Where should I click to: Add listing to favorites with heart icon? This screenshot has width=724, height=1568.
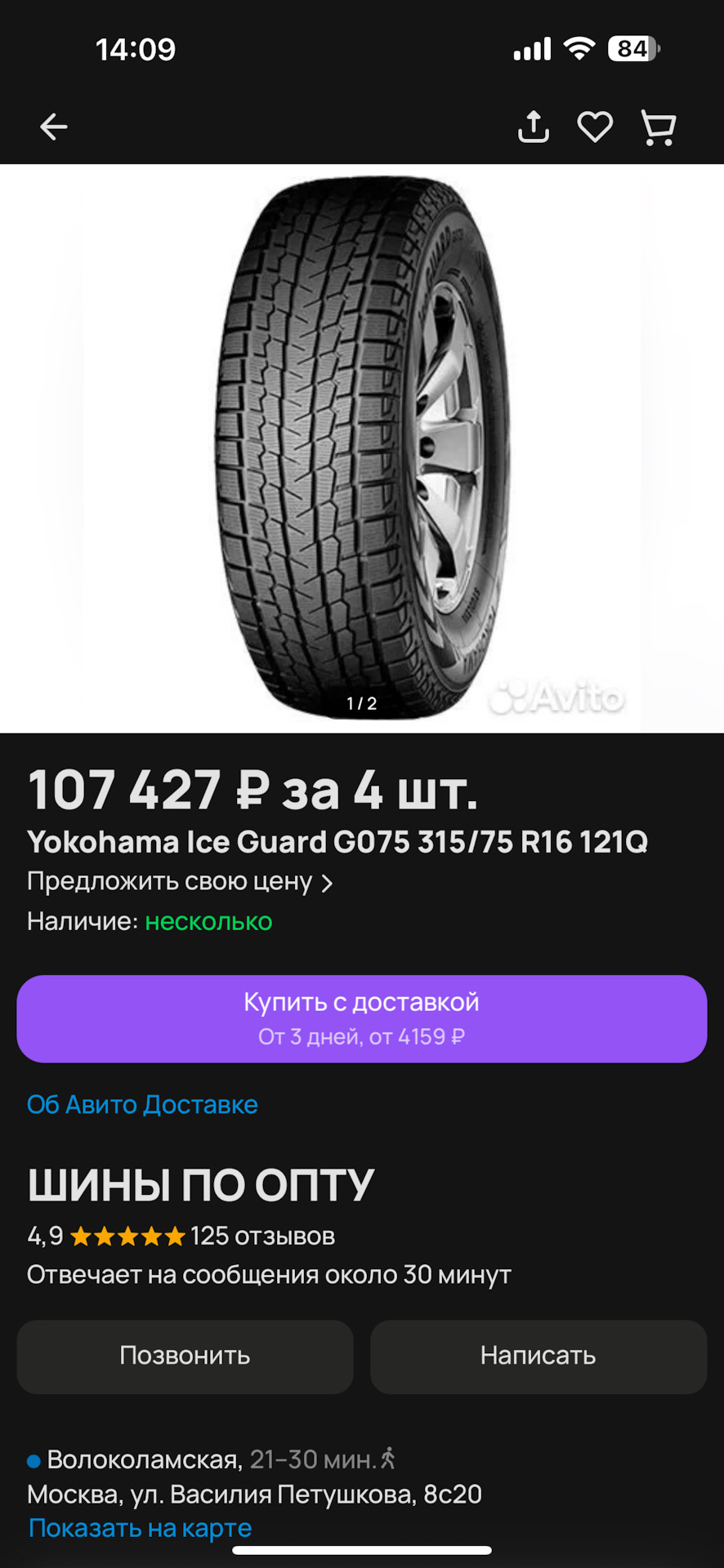click(595, 126)
